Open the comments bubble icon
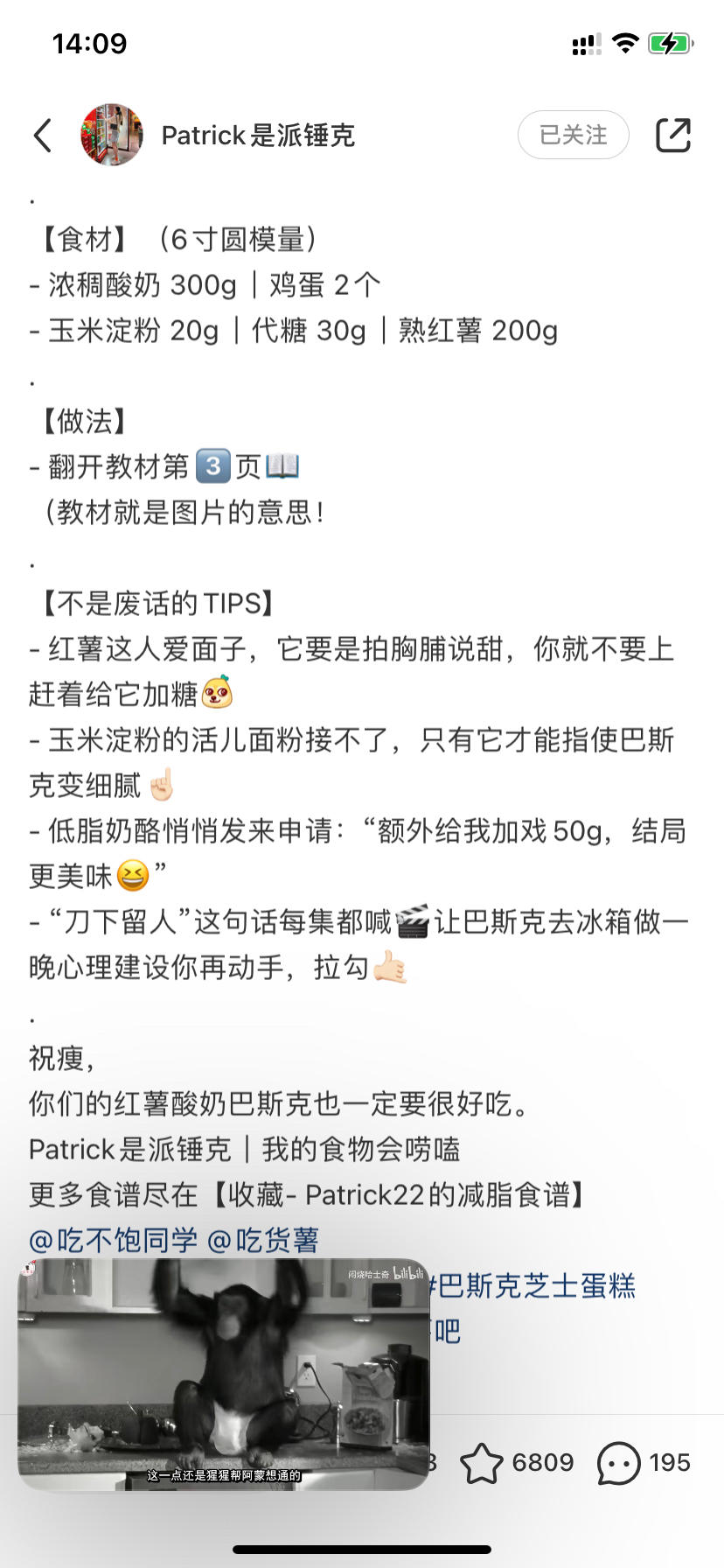This screenshot has height=1568, width=724. pos(619,1463)
